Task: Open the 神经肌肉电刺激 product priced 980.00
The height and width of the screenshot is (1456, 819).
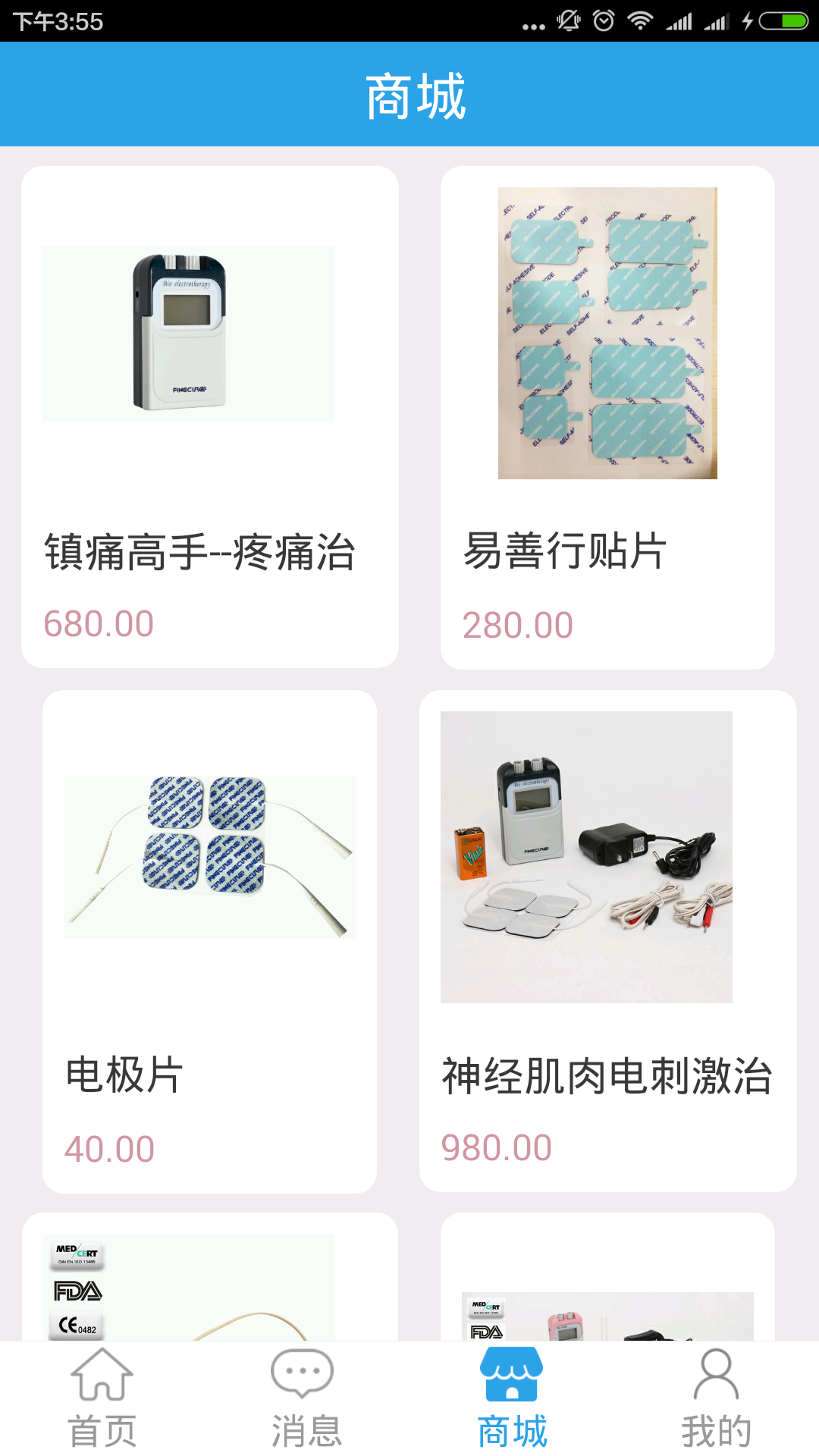Action: coord(607,940)
